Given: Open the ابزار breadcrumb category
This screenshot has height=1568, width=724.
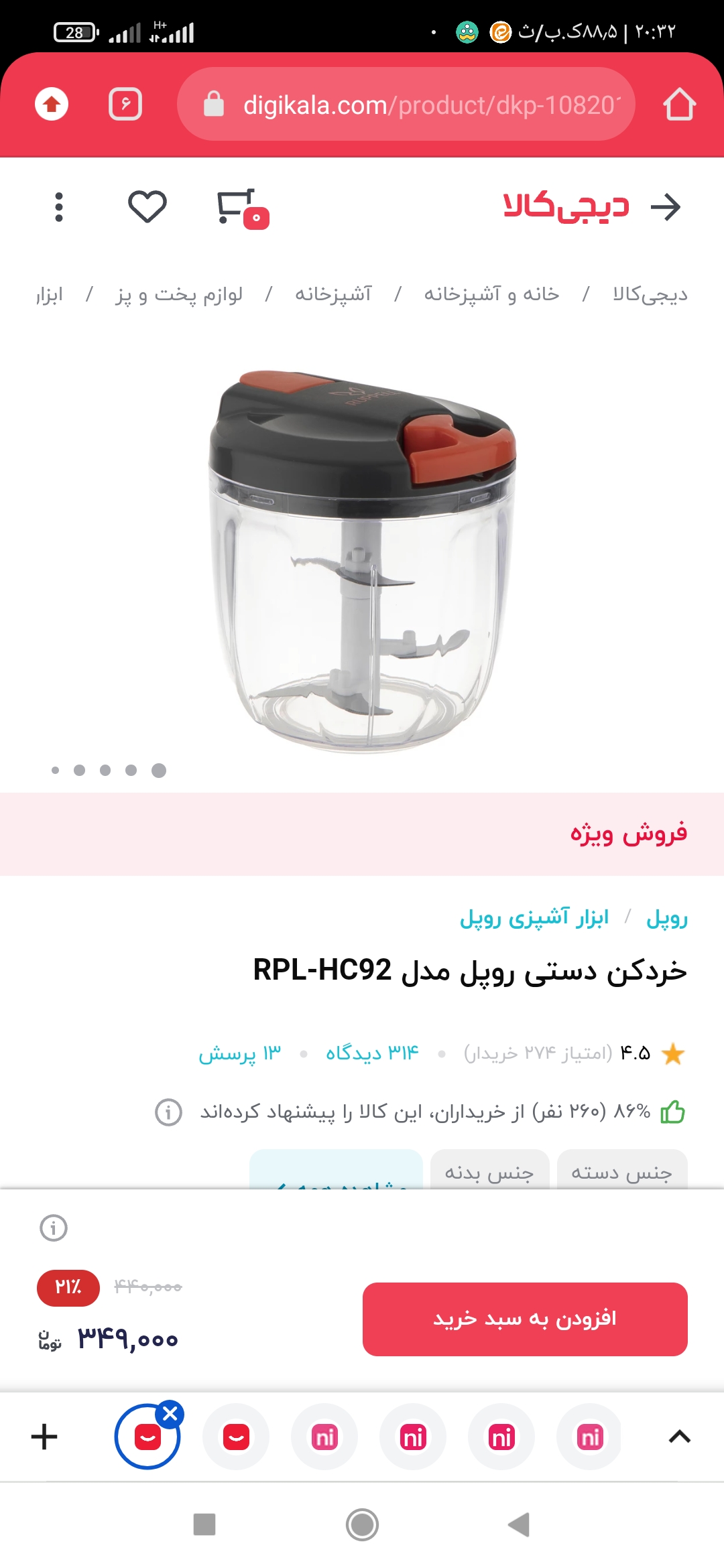Looking at the screenshot, I should (50, 294).
